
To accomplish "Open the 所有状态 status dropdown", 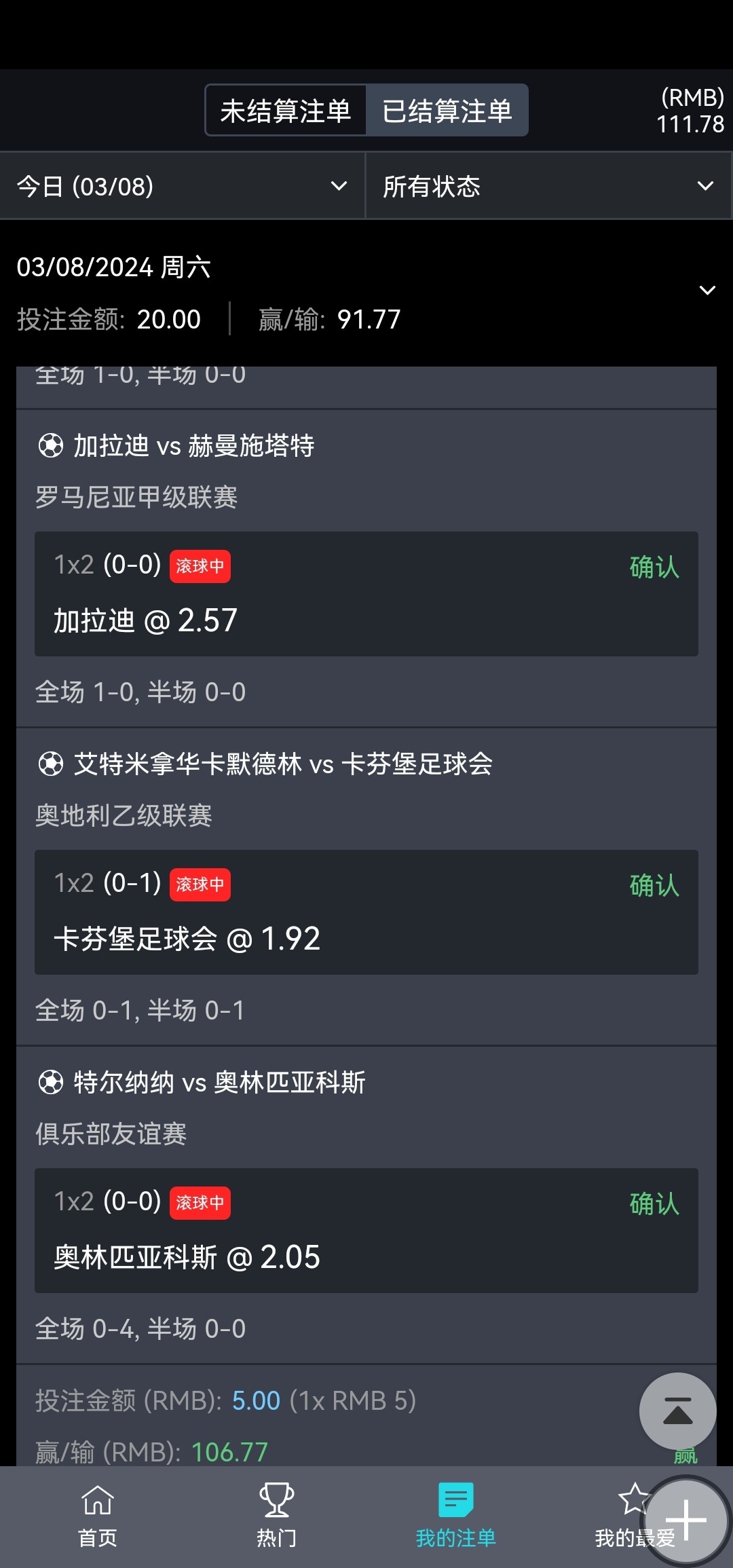I will [x=548, y=186].
